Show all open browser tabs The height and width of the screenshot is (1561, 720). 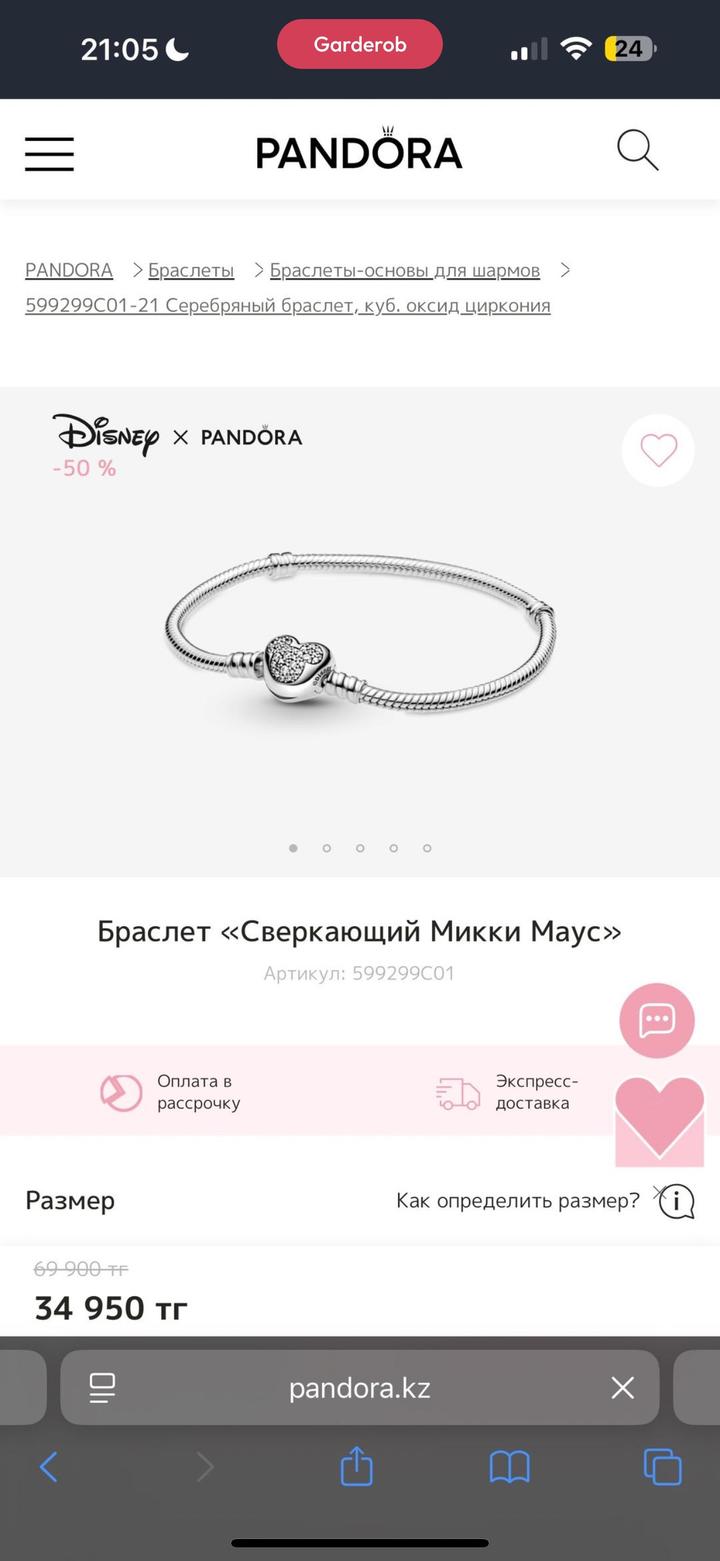coord(662,1467)
